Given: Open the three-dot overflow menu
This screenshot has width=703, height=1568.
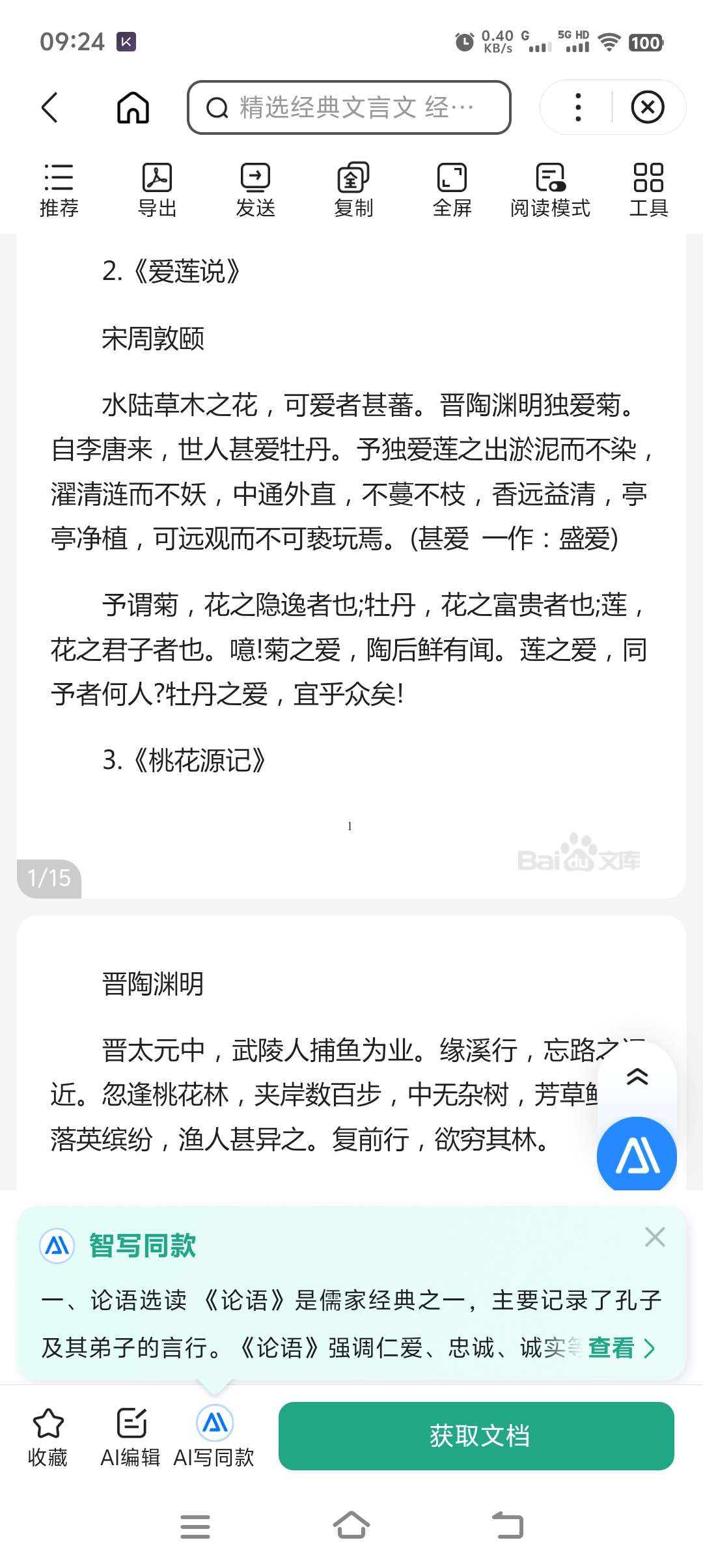Looking at the screenshot, I should coord(577,107).
